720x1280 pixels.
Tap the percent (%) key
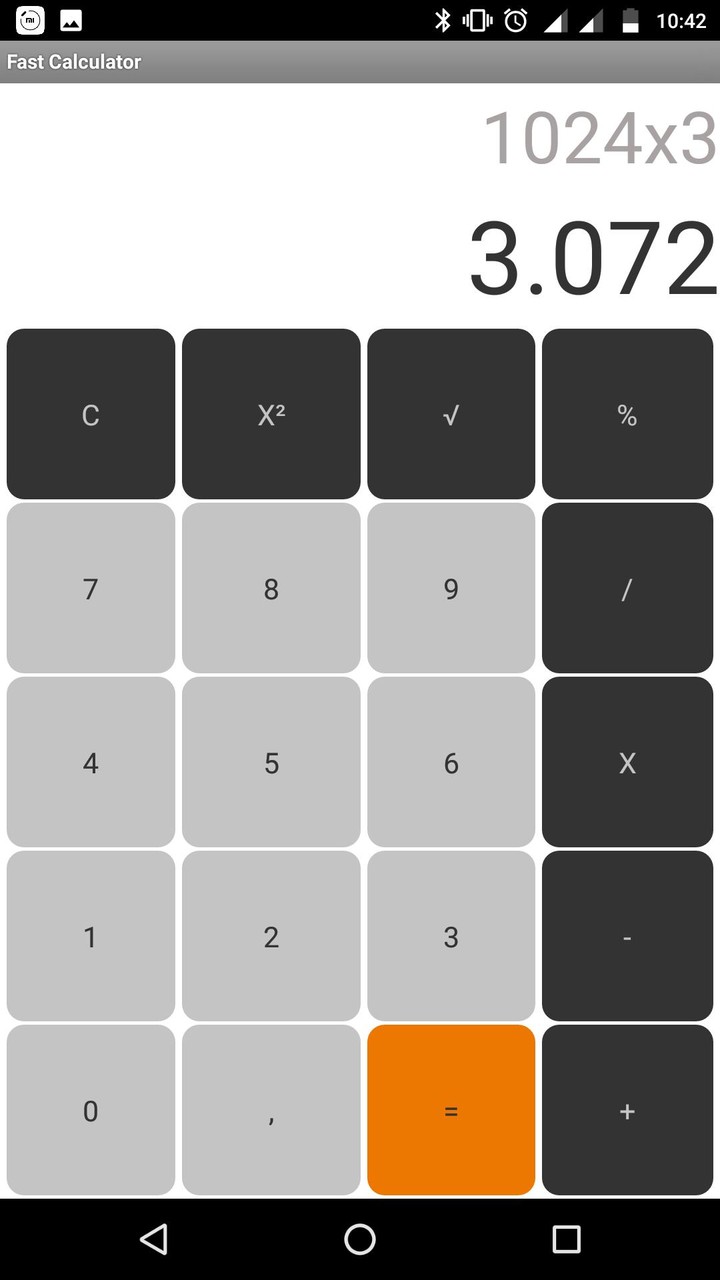pyautogui.click(x=627, y=413)
